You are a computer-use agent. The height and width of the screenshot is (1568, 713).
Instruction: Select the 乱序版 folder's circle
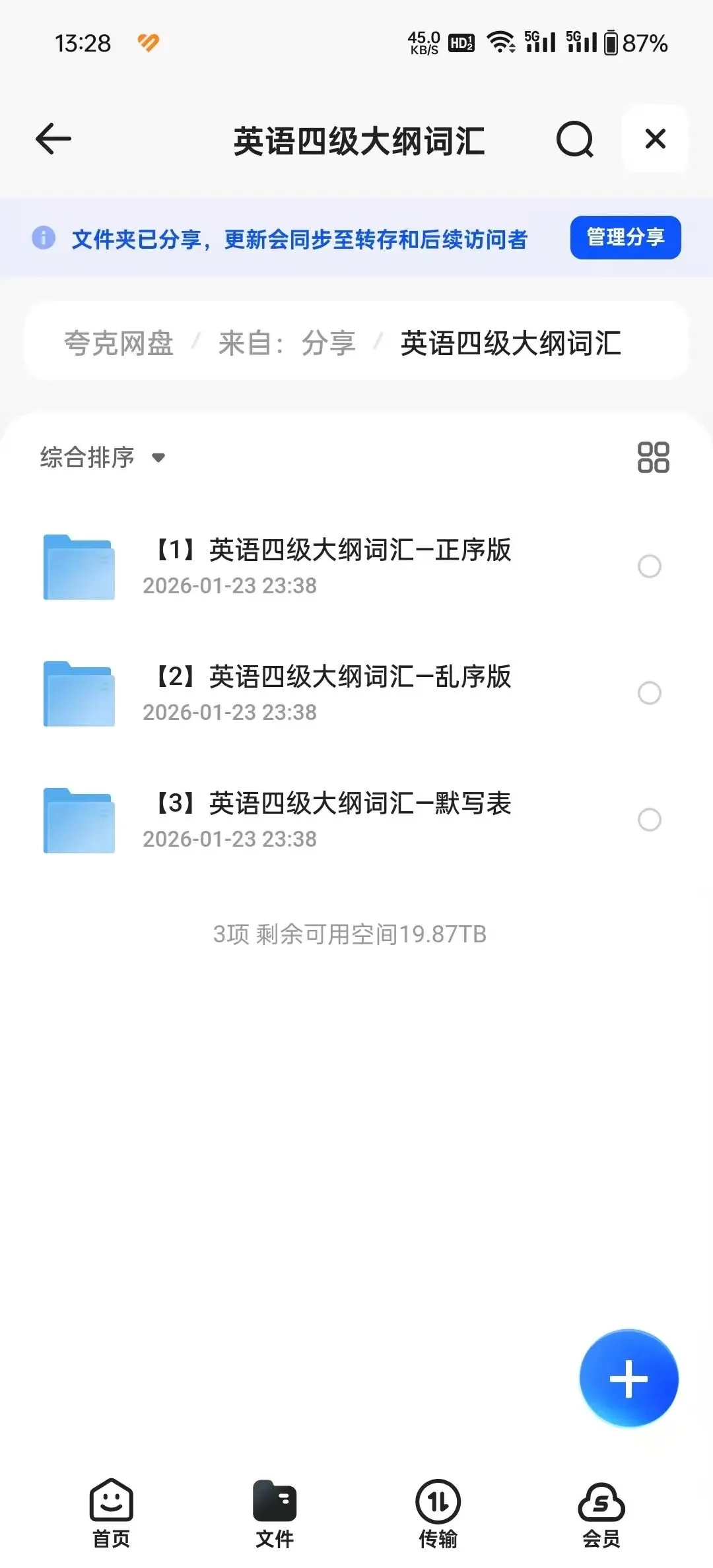pyautogui.click(x=650, y=693)
